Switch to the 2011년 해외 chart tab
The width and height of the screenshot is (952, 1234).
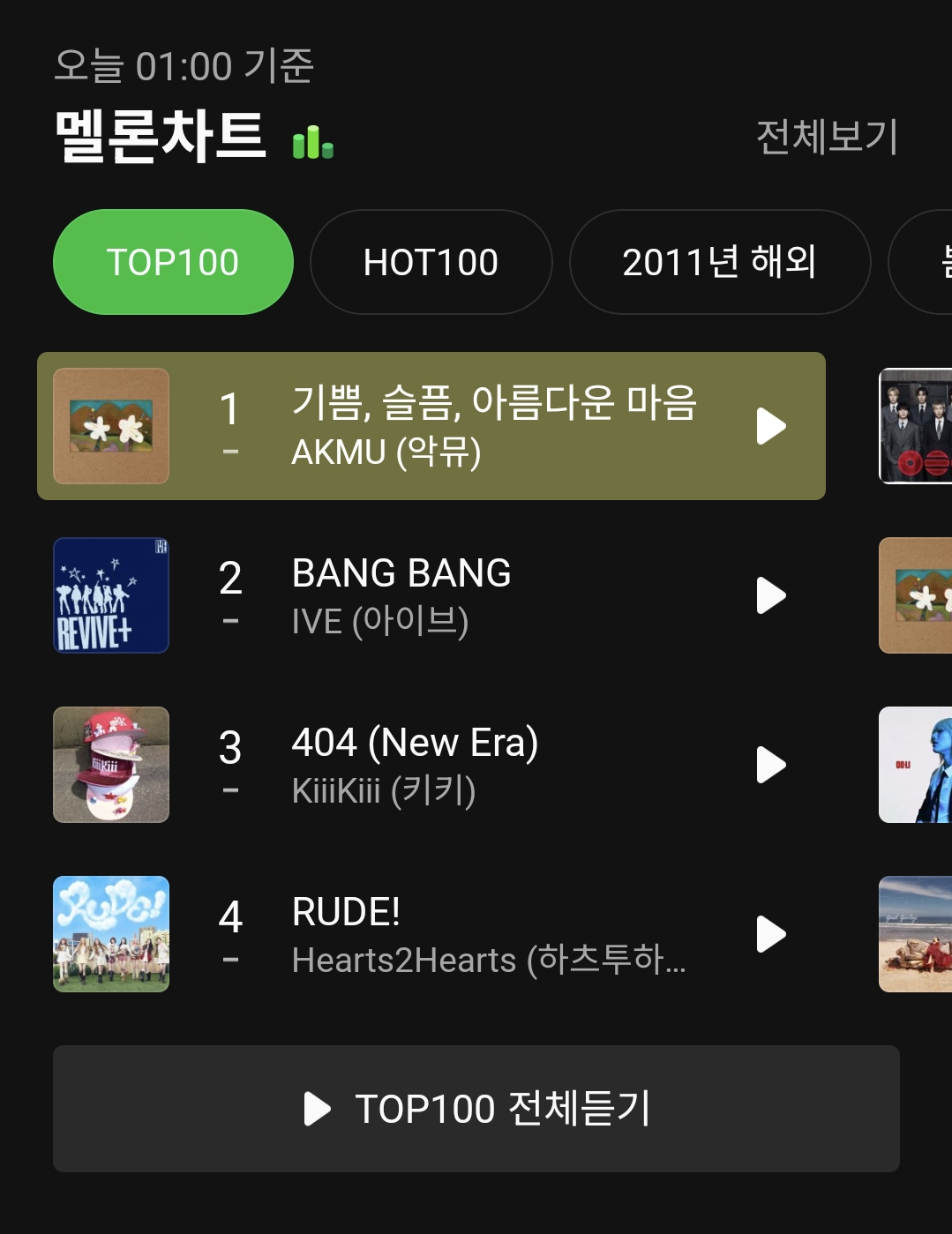720,261
